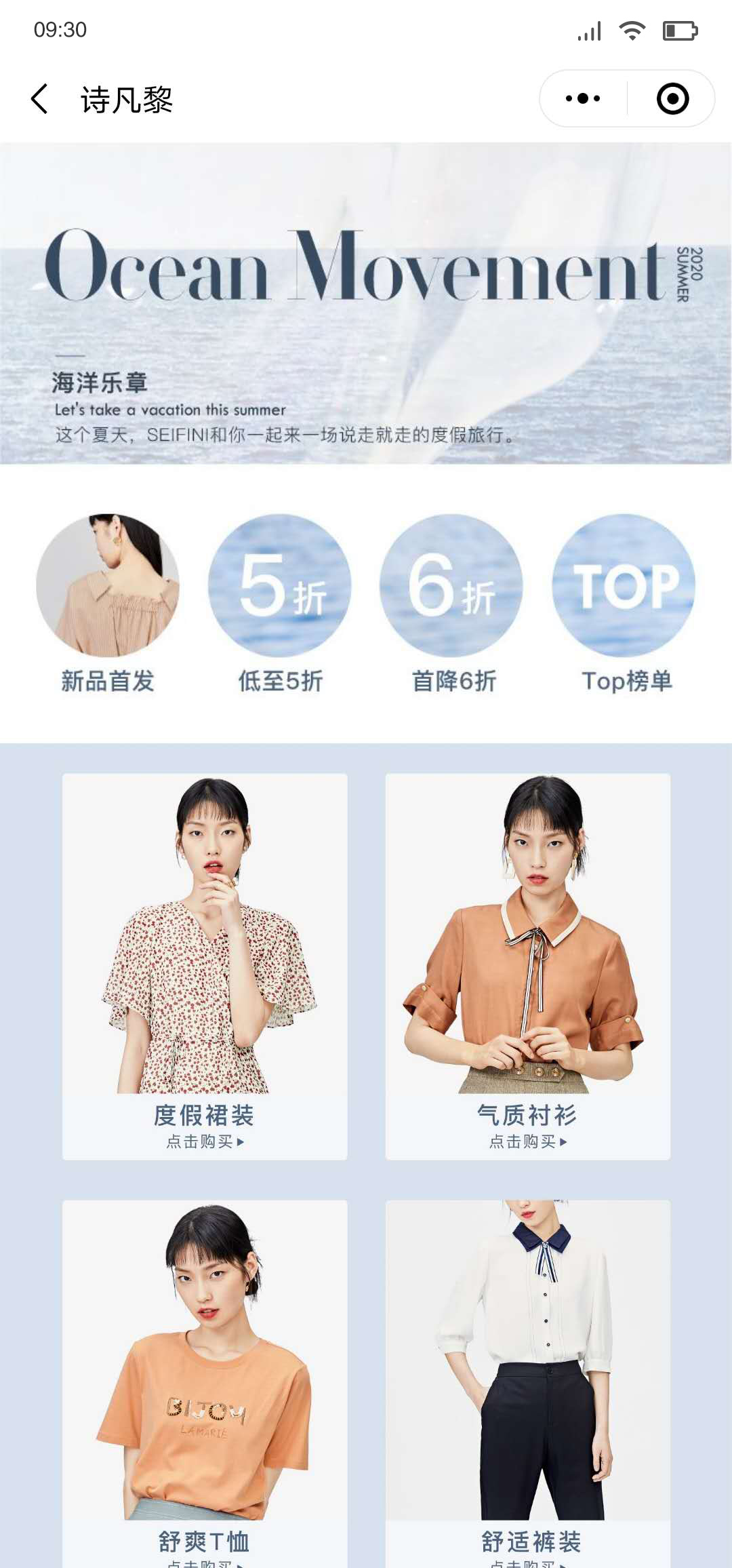This screenshot has height=1568, width=732.
Task: Close the mini program with the circle icon
Action: [x=672, y=98]
